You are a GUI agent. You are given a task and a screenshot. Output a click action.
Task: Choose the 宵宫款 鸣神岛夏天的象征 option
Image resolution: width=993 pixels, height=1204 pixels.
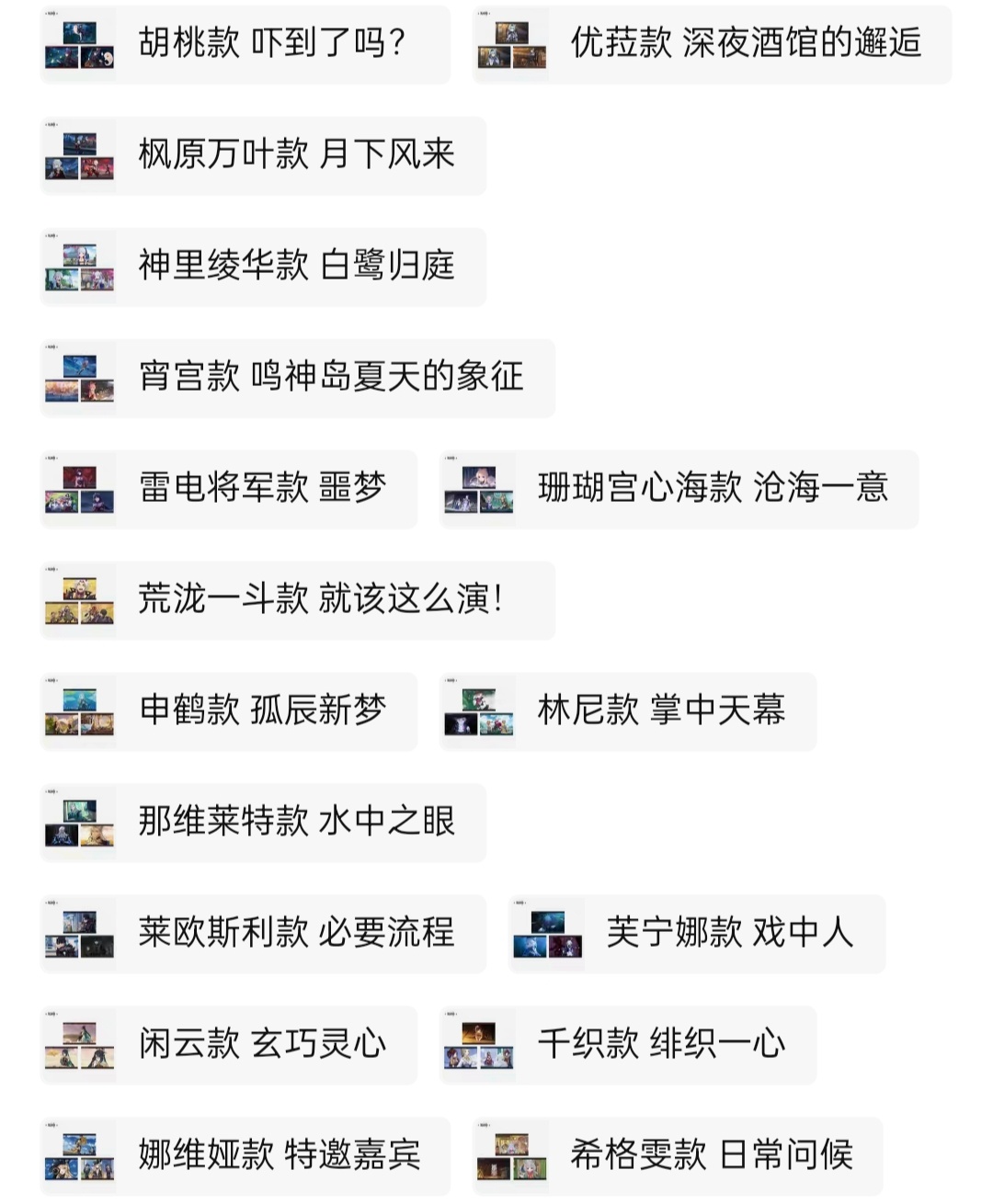click(298, 378)
